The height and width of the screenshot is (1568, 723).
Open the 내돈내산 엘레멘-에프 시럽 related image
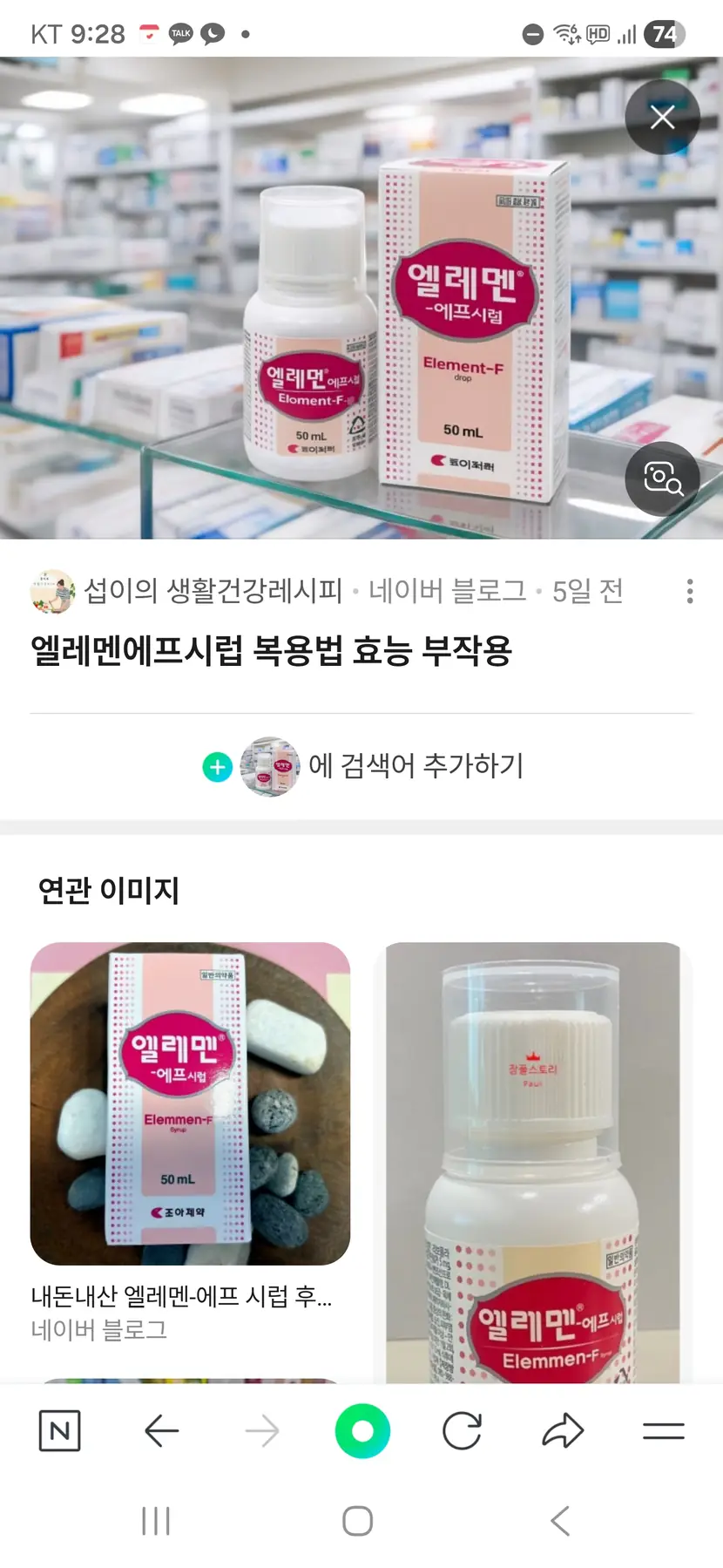(x=190, y=1103)
